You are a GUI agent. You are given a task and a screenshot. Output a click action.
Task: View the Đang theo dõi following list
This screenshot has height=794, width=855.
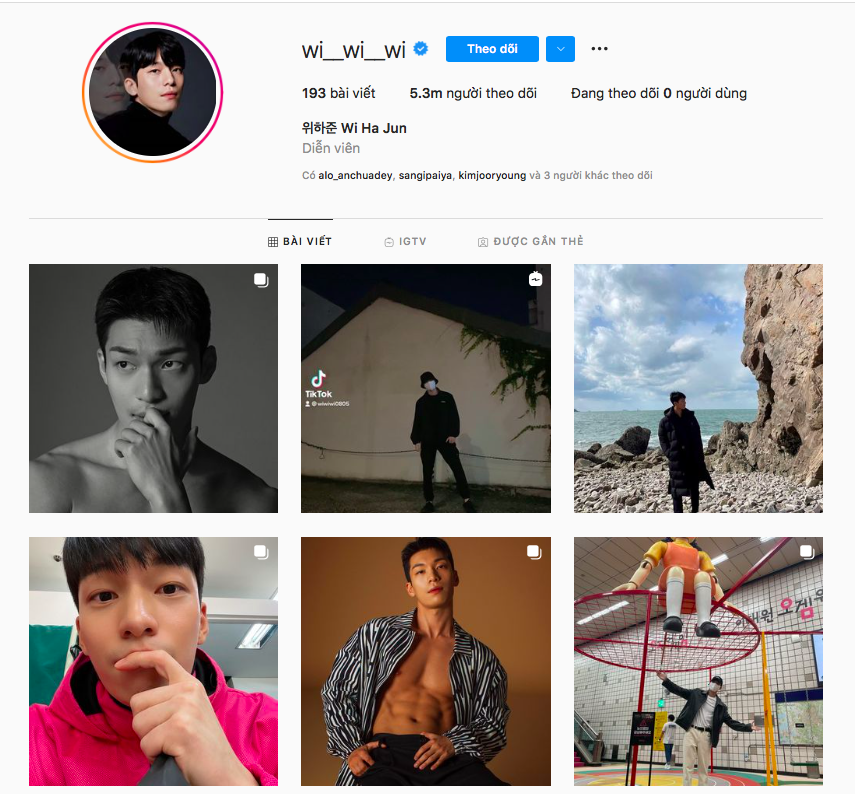pyautogui.click(x=658, y=93)
